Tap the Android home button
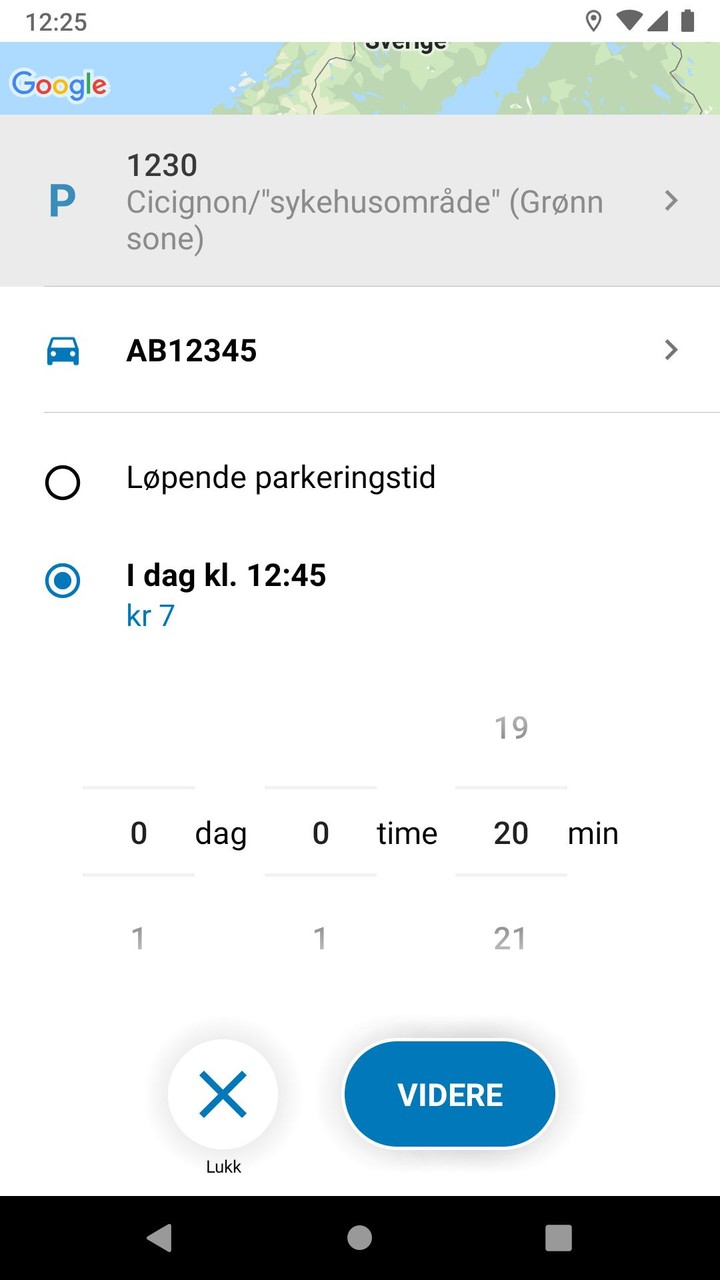Screen dimensions: 720x1280 [x=359, y=1237]
